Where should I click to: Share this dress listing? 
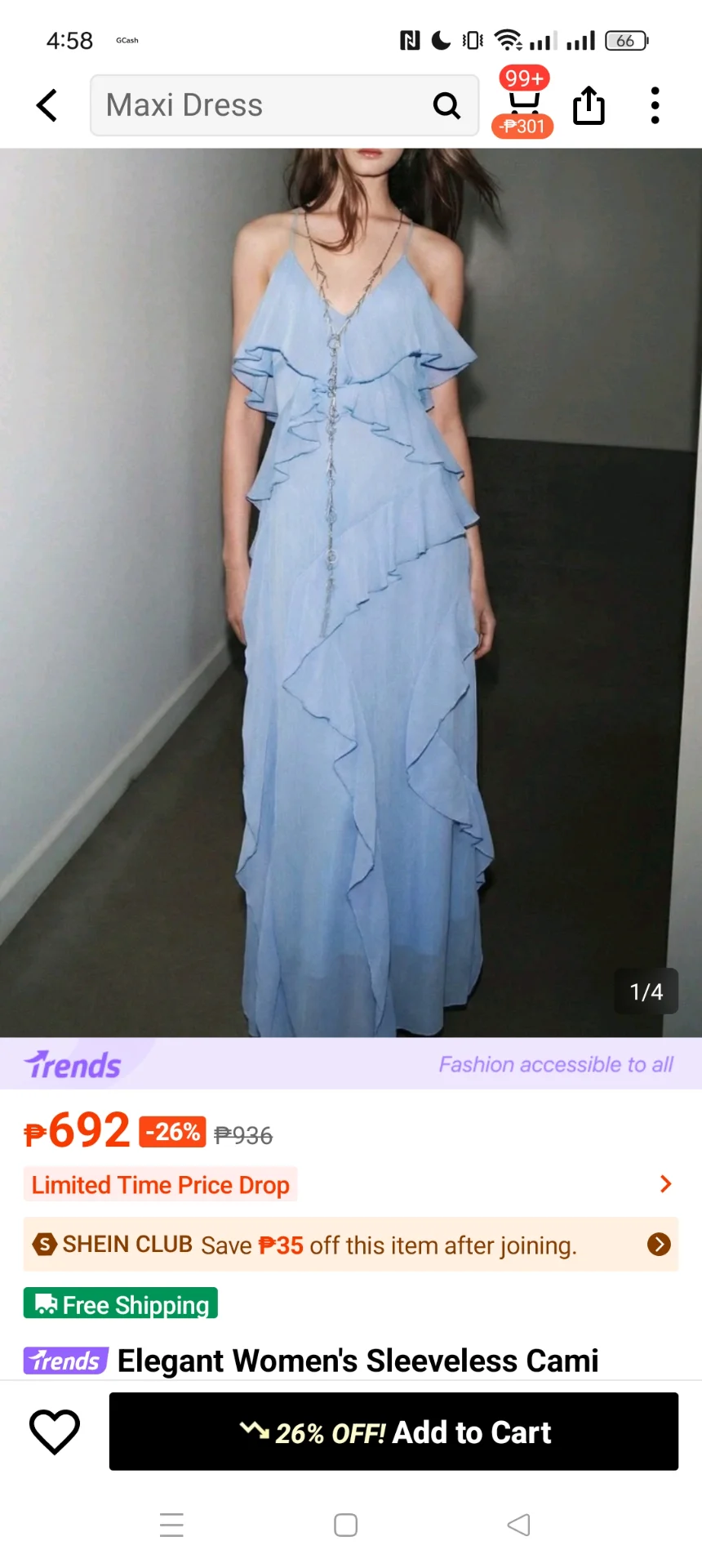tap(589, 105)
